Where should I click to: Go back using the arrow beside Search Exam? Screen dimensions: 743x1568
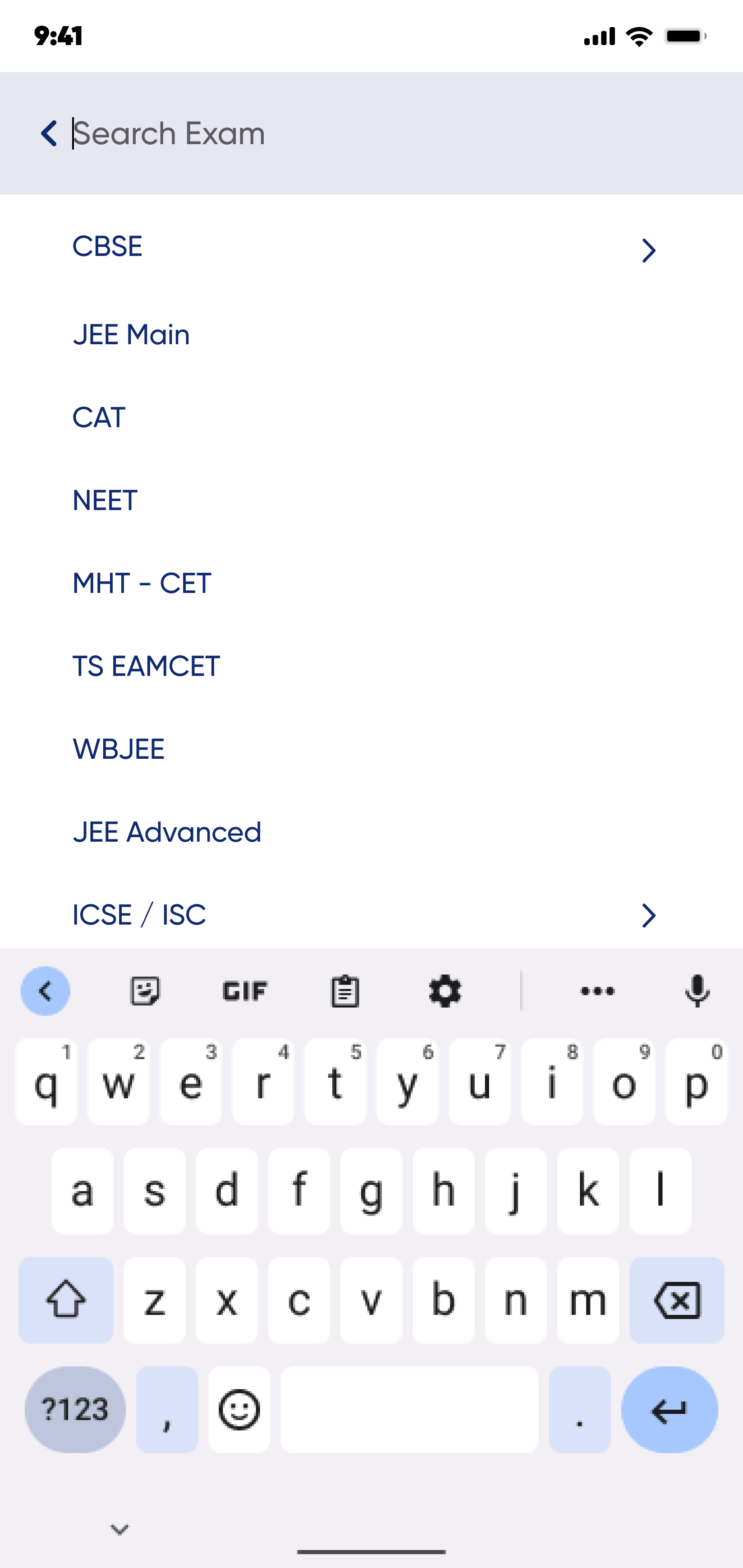[49, 133]
